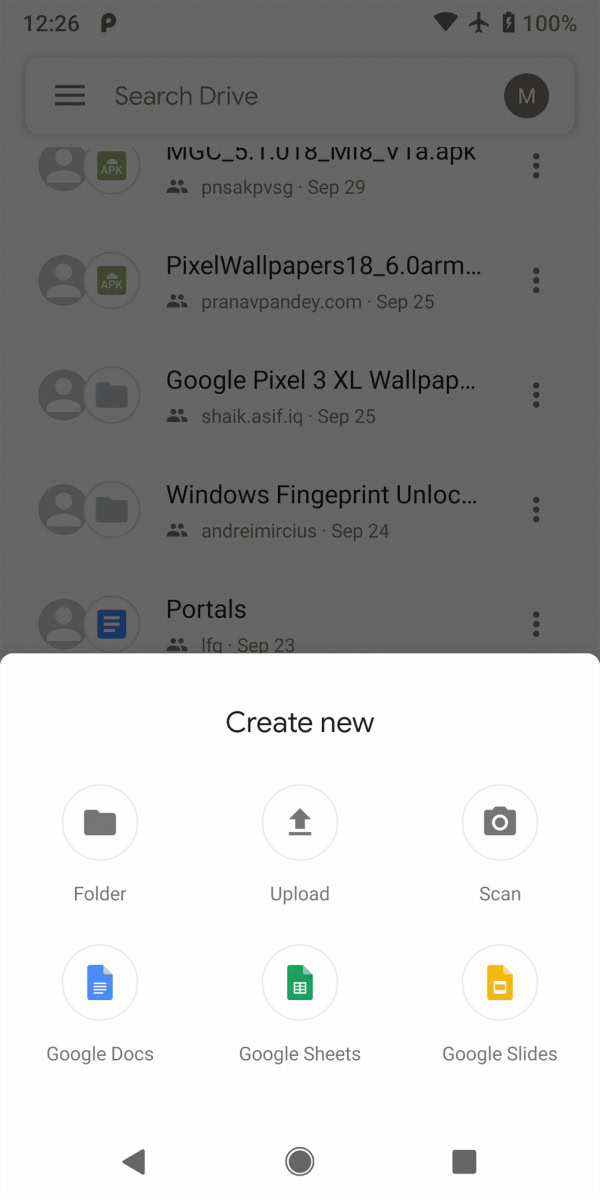Create a new folder

point(100,823)
